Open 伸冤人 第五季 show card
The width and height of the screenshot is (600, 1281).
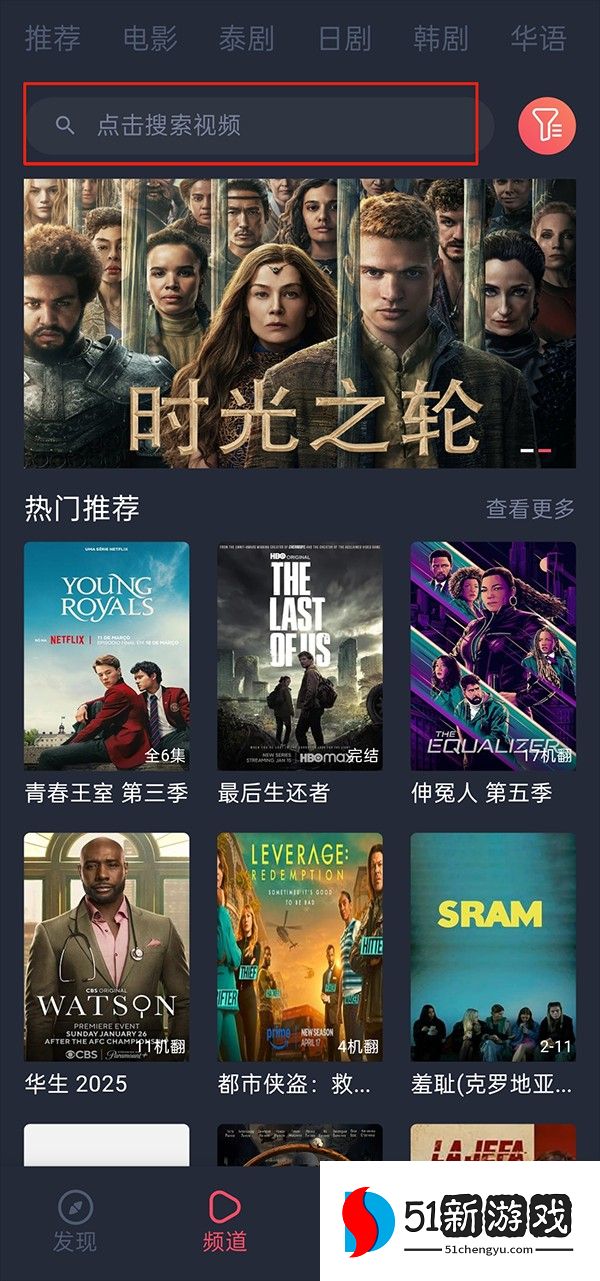(x=493, y=656)
